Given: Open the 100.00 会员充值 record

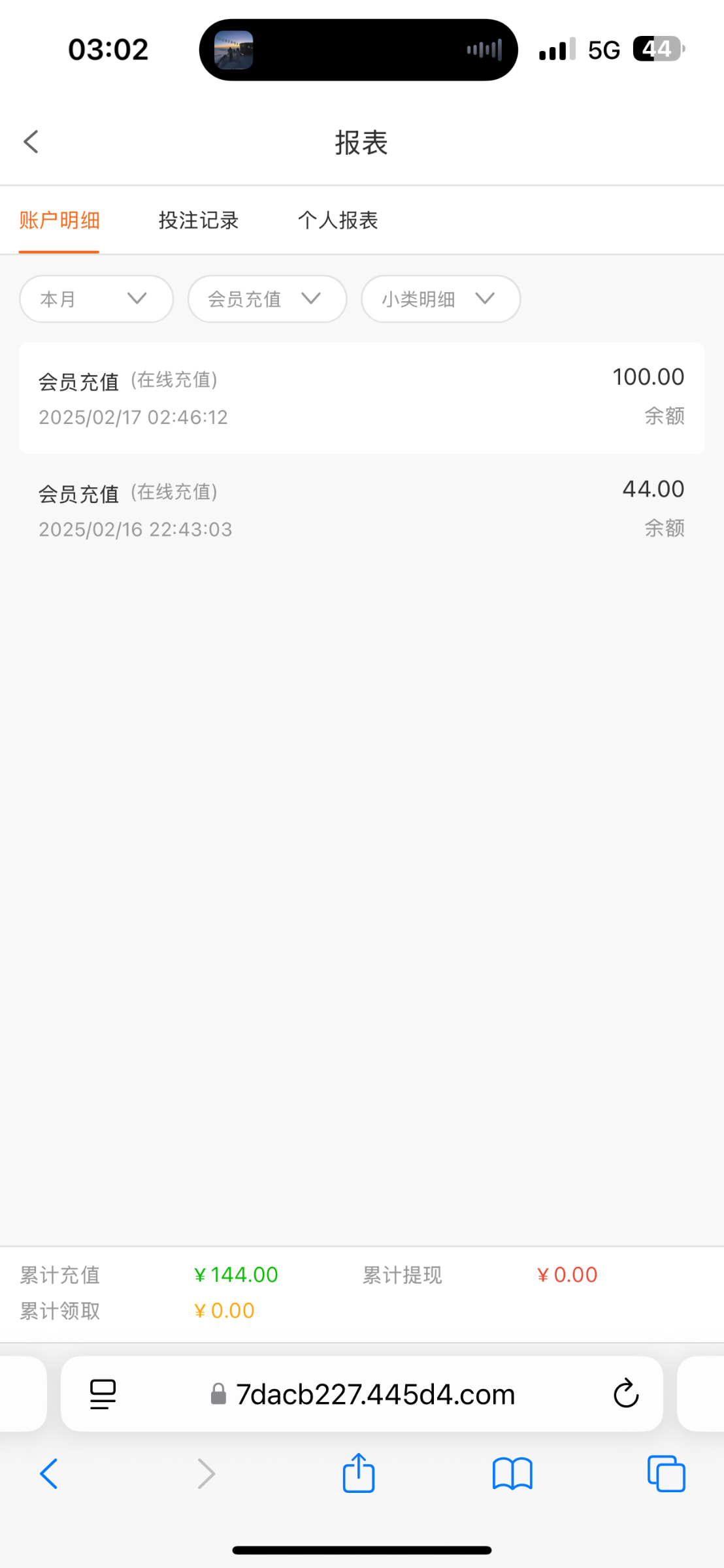Looking at the screenshot, I should click(361, 397).
